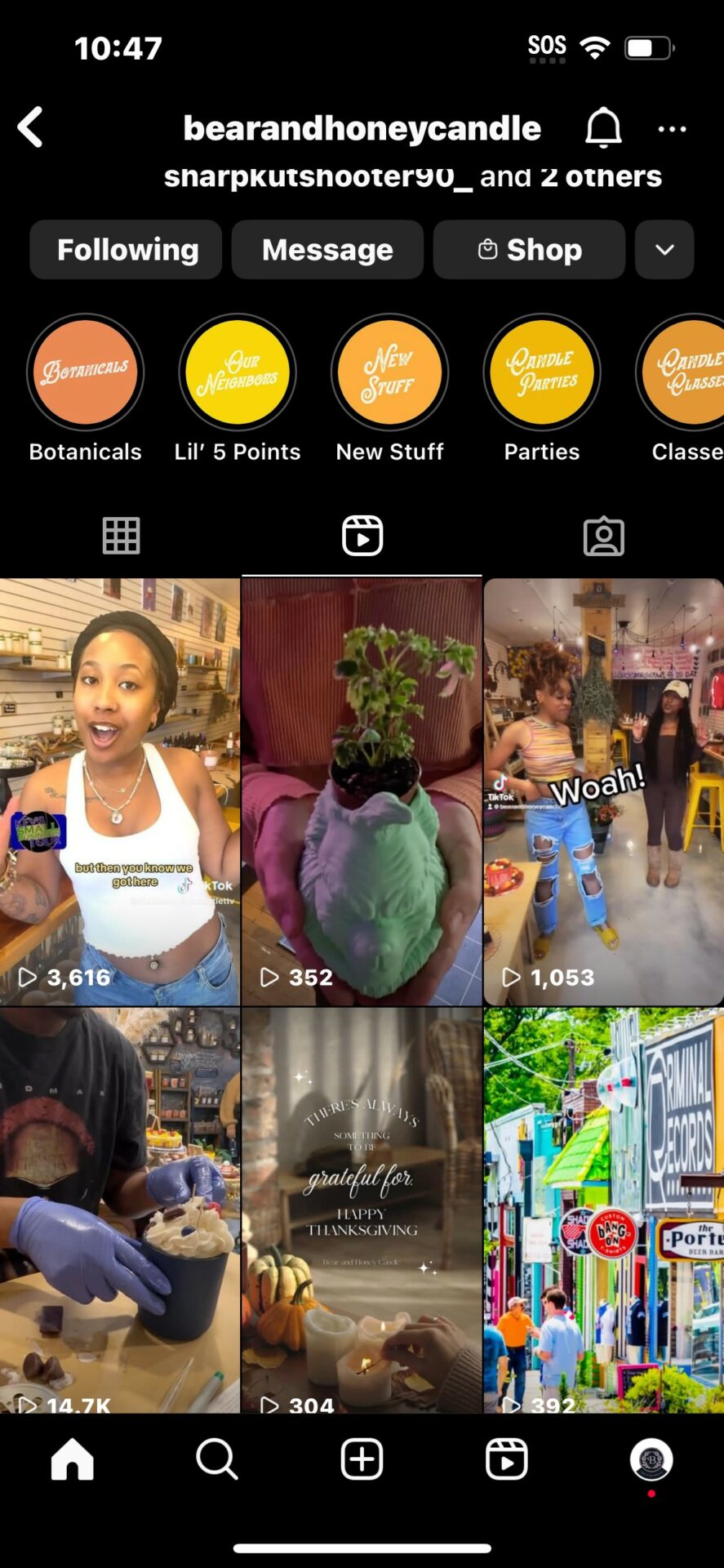Switch to the posts grid tab
724x1568 pixels.
(121, 536)
